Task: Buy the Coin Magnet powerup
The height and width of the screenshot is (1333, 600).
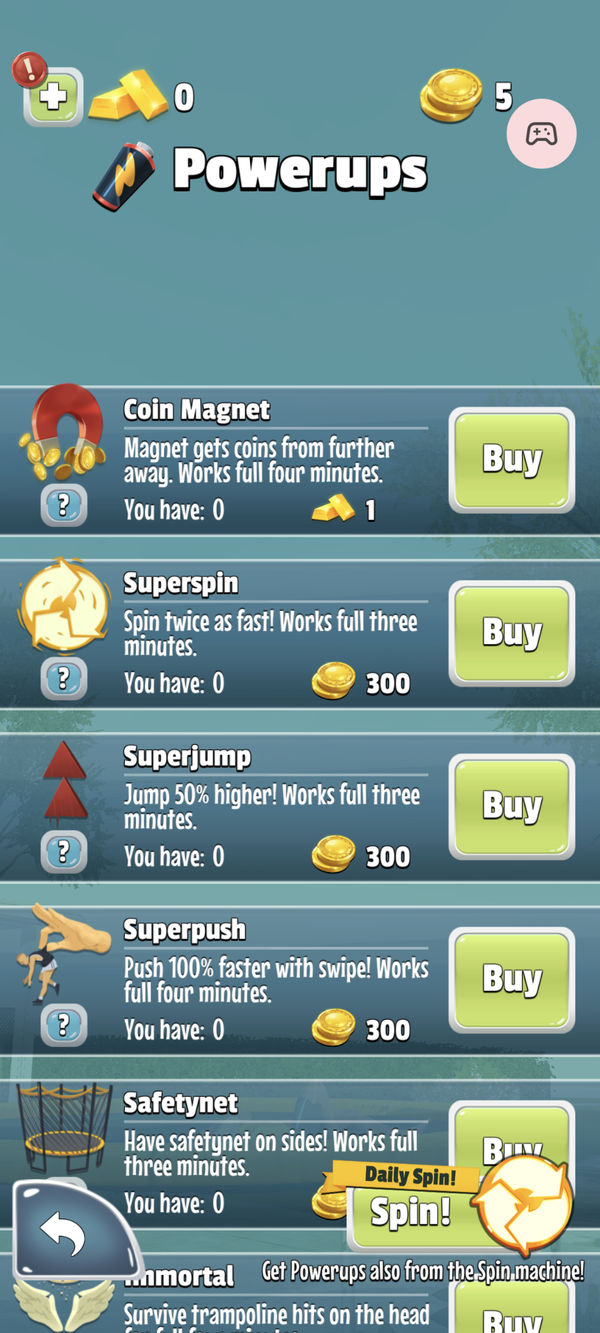Action: coord(512,459)
